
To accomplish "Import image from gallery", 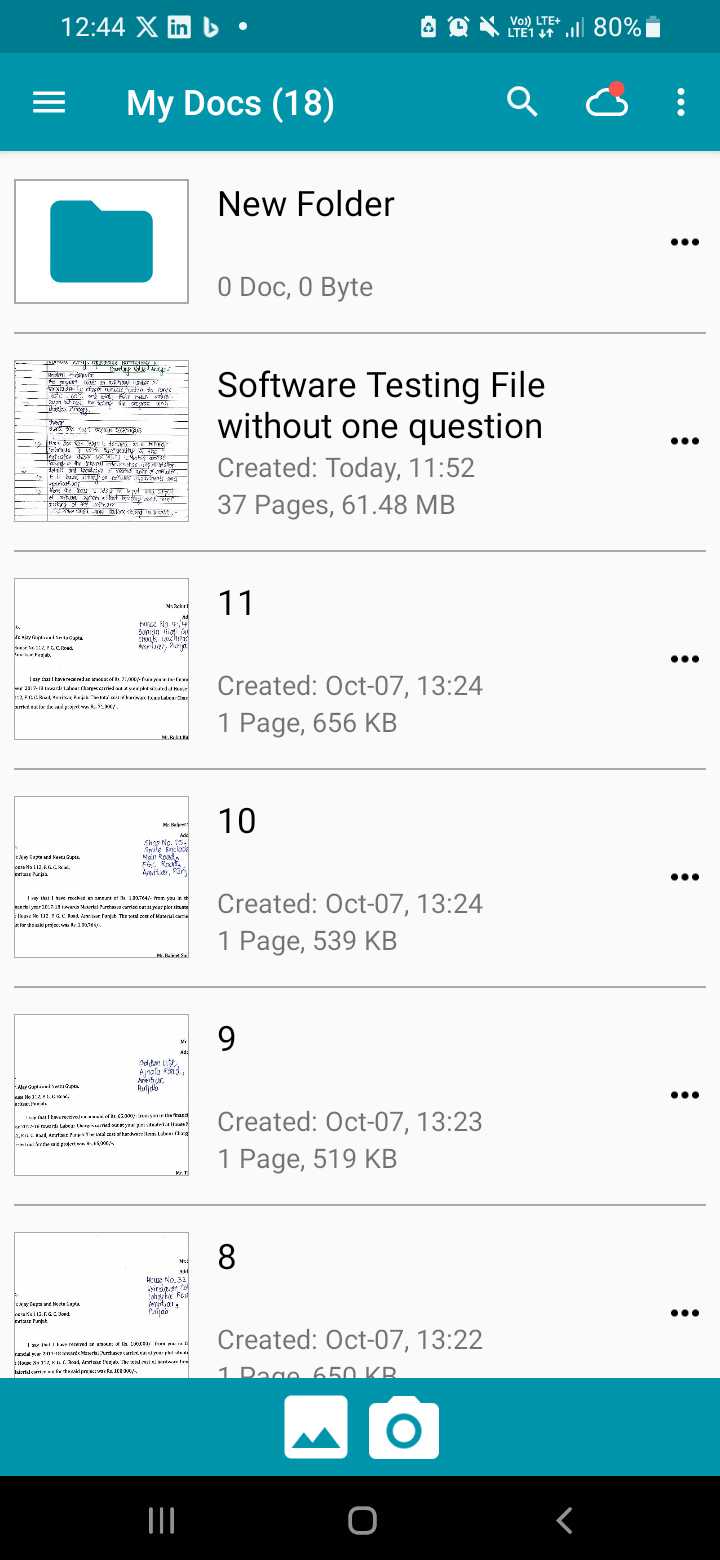I will click(316, 1428).
